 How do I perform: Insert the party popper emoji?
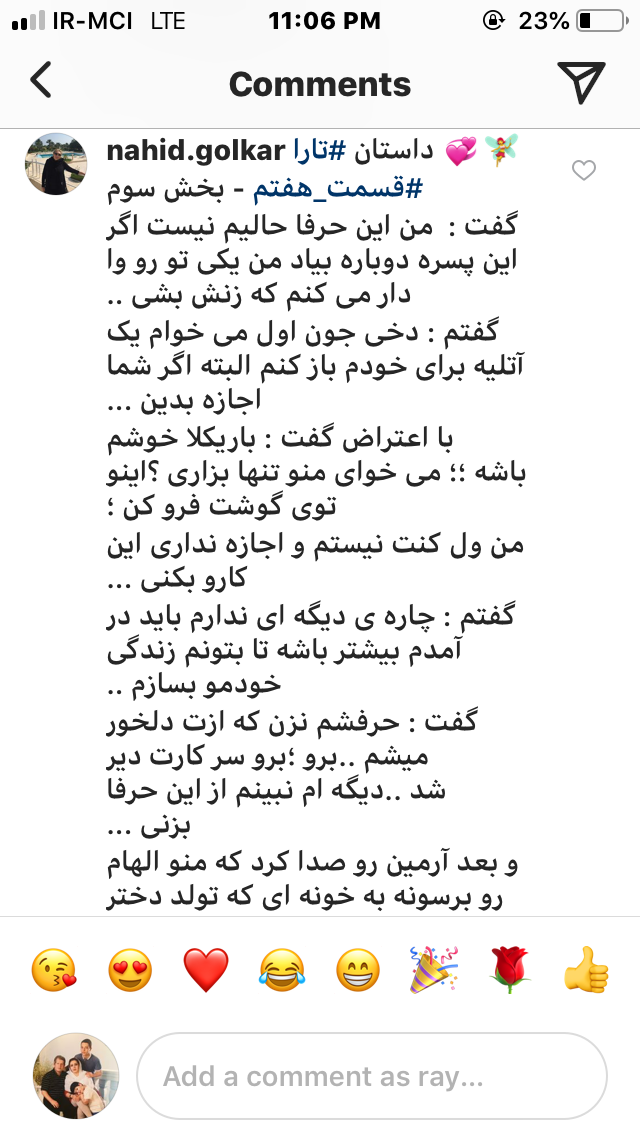click(x=433, y=970)
